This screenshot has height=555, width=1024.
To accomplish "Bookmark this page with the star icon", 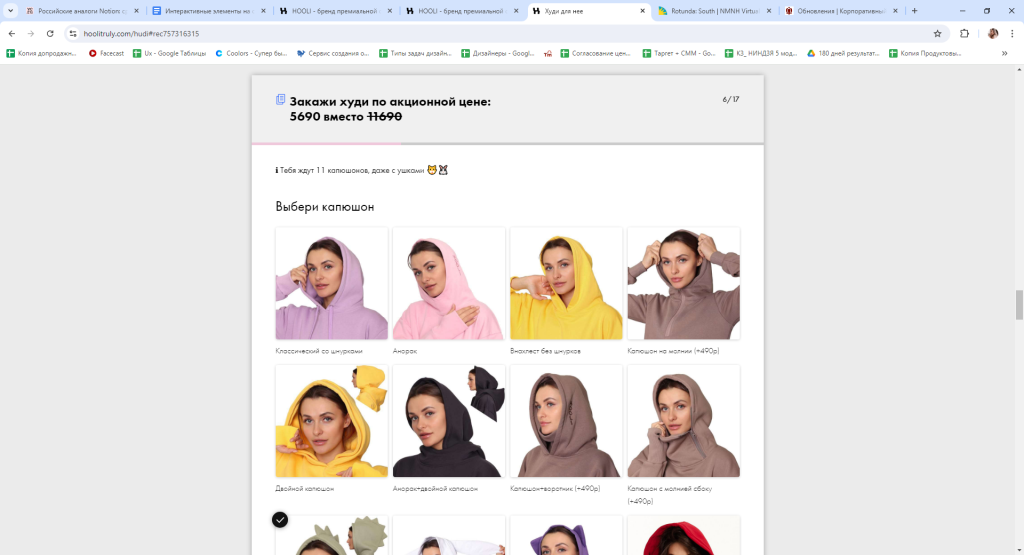I will (937, 33).
